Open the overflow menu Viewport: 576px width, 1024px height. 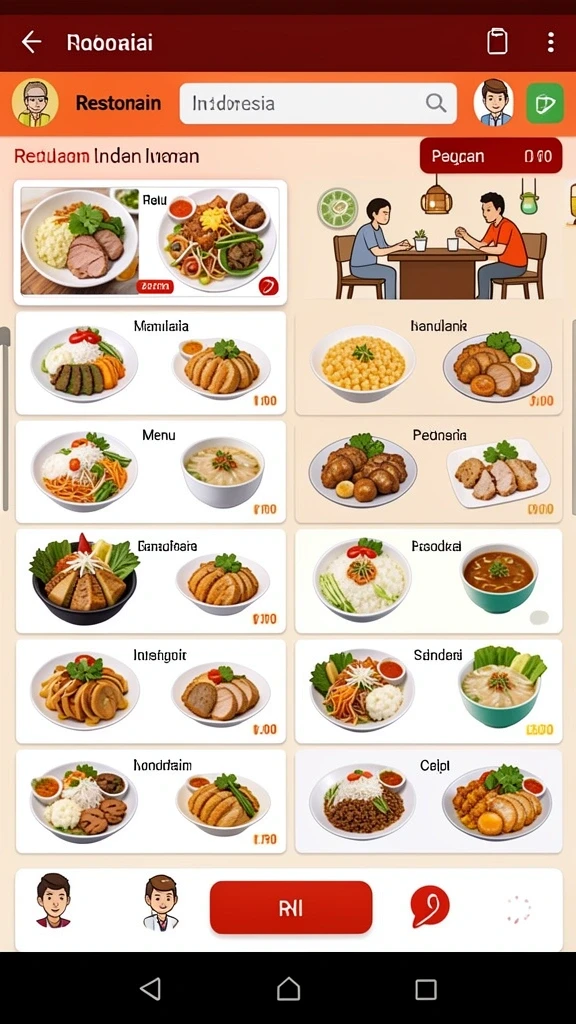[x=551, y=42]
